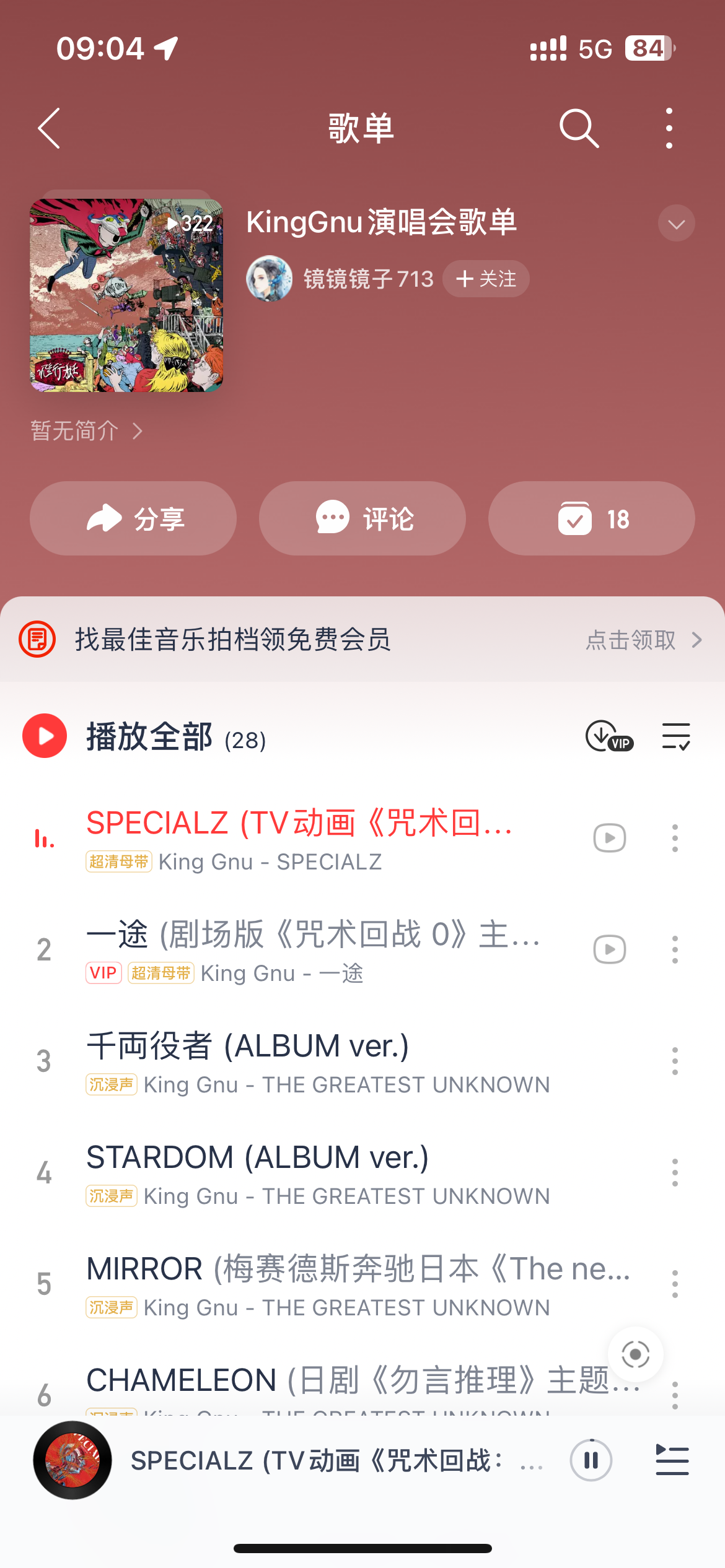Open search within the playlist
The width and height of the screenshot is (725, 1568).
coord(579,128)
